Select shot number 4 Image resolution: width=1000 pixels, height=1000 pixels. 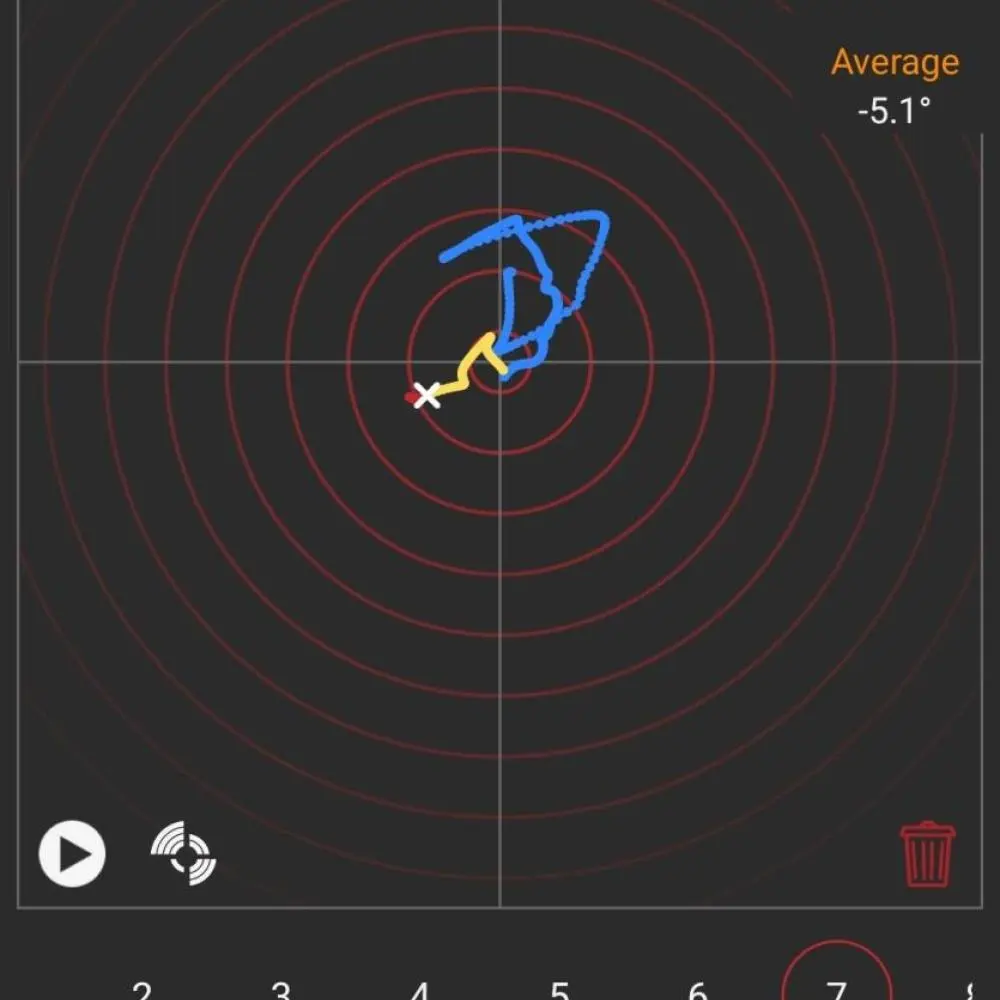tap(420, 990)
